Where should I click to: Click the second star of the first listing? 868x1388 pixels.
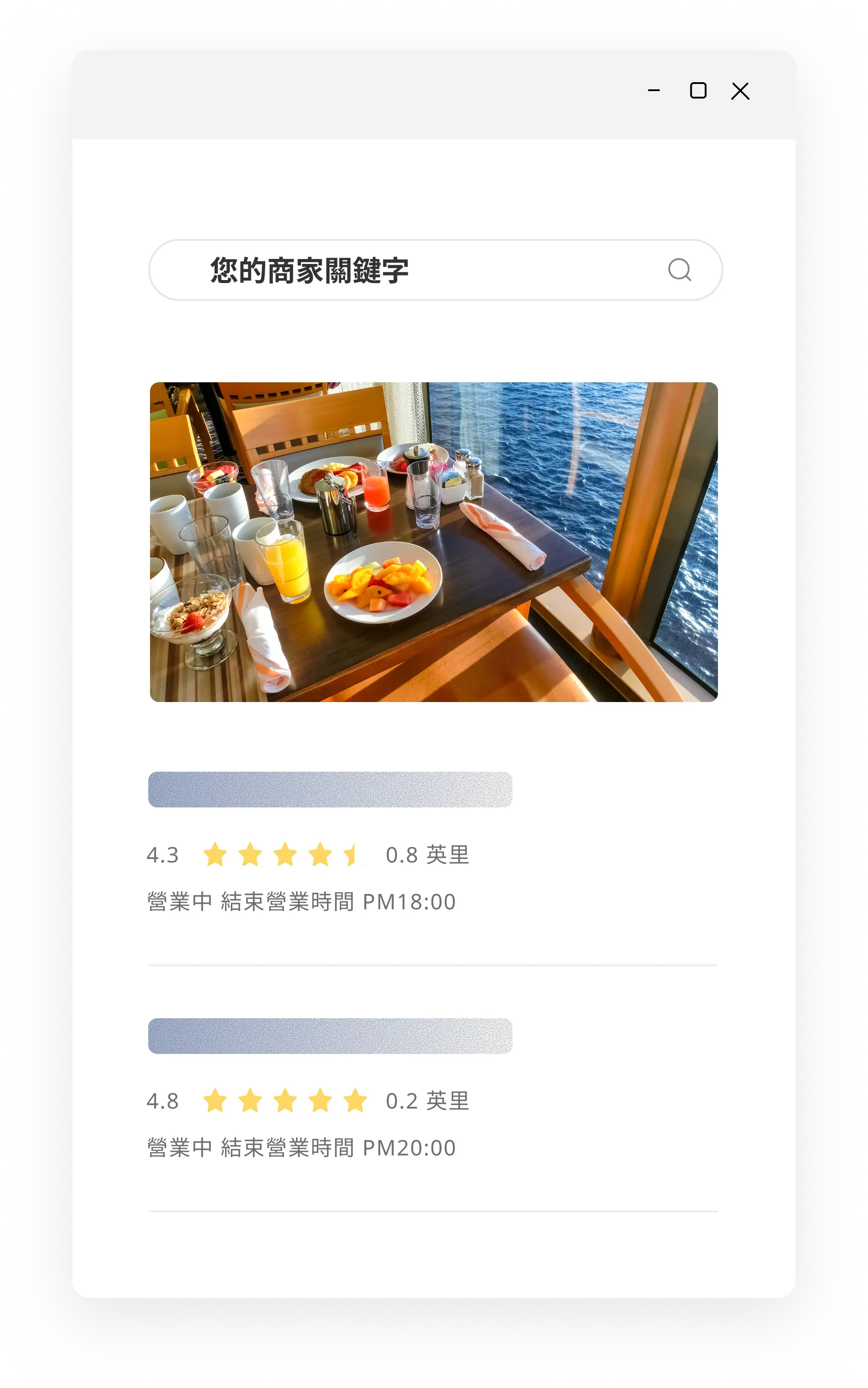pos(251,855)
